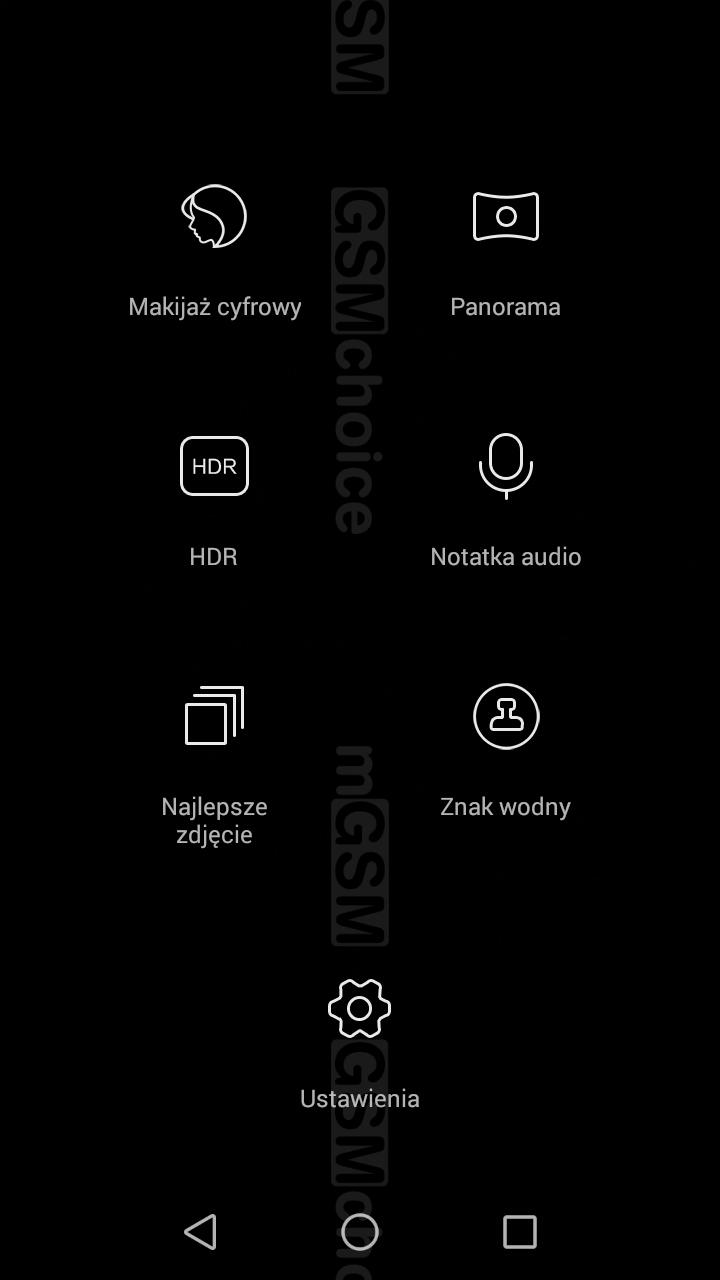This screenshot has height=1280, width=720.
Task: Tap the home button in navigation bar
Action: (360, 1232)
